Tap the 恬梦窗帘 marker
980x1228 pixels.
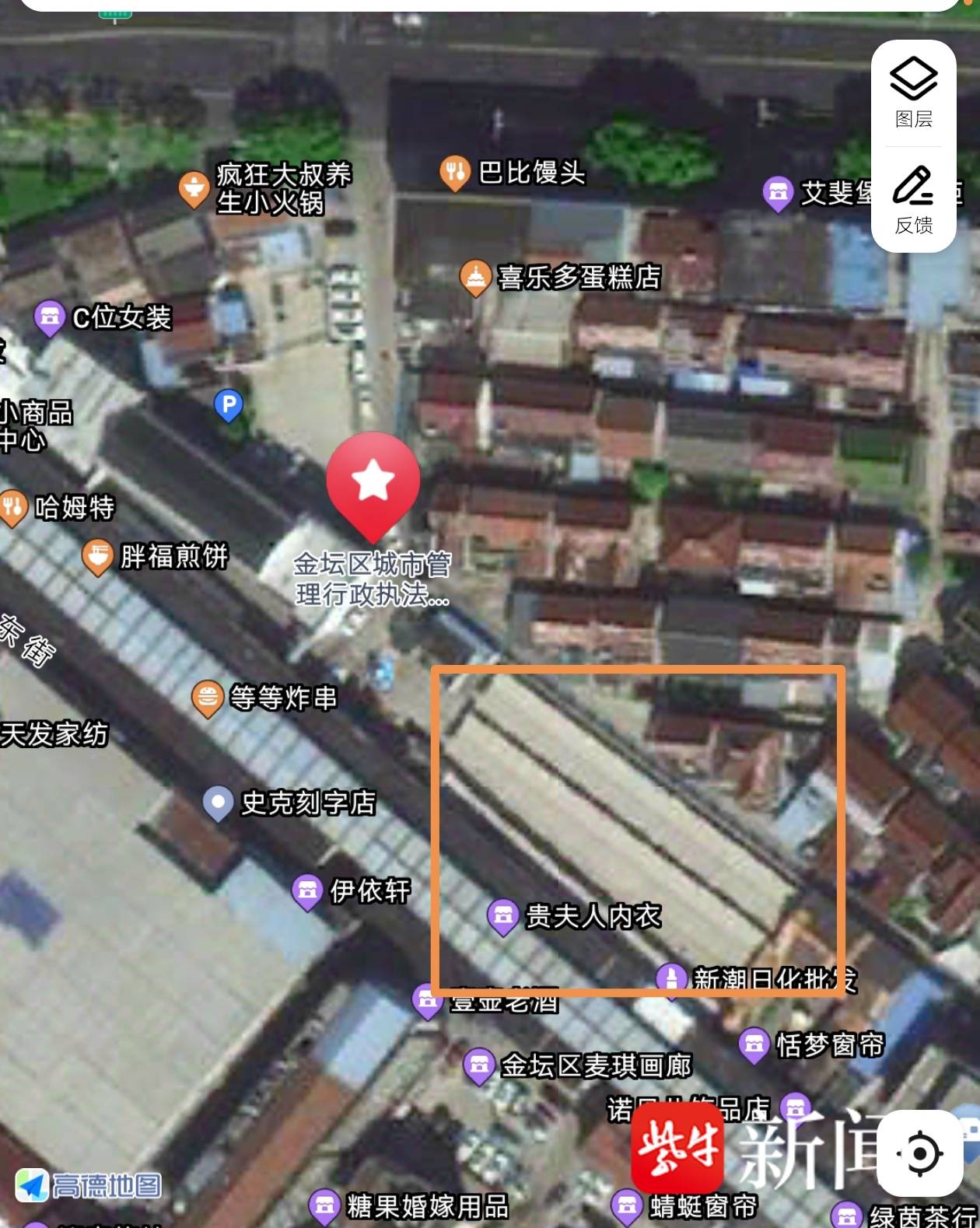pos(754,1044)
